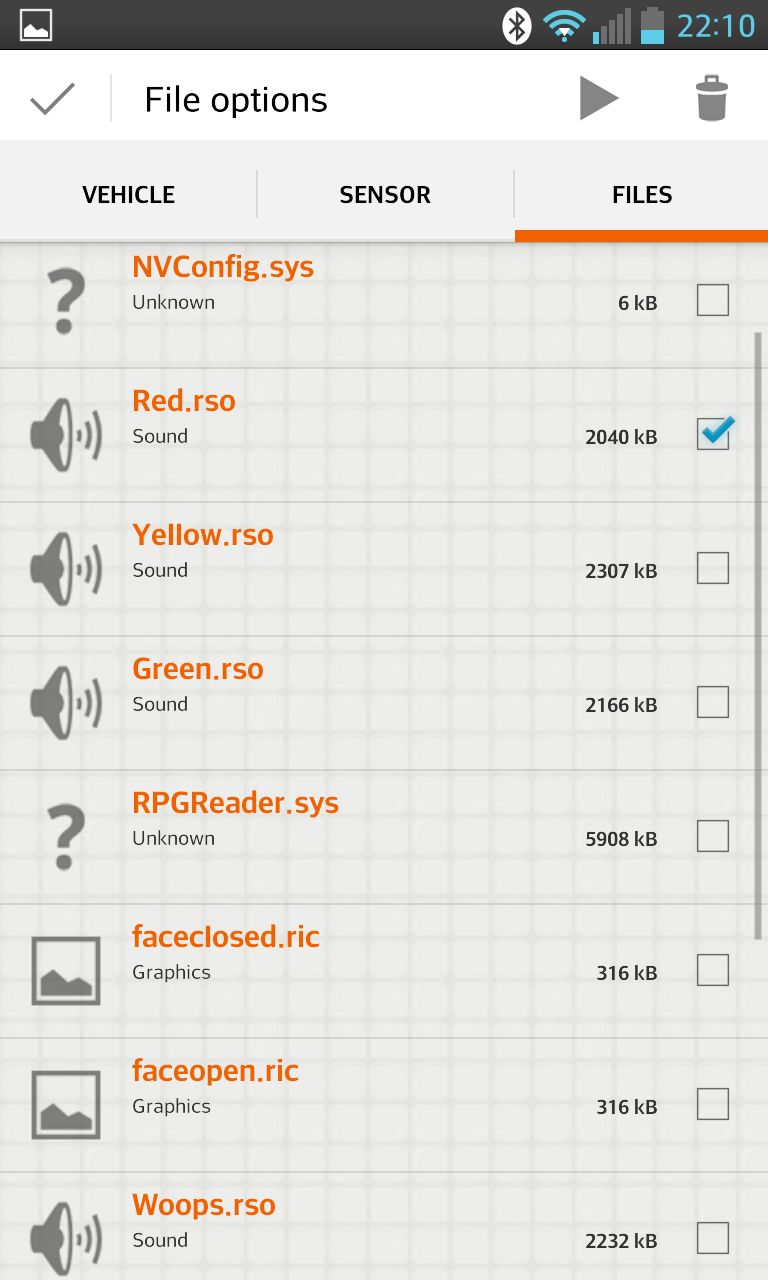Mark RPGReader.sys checkbox
The height and width of the screenshot is (1280, 768).
pos(713,836)
